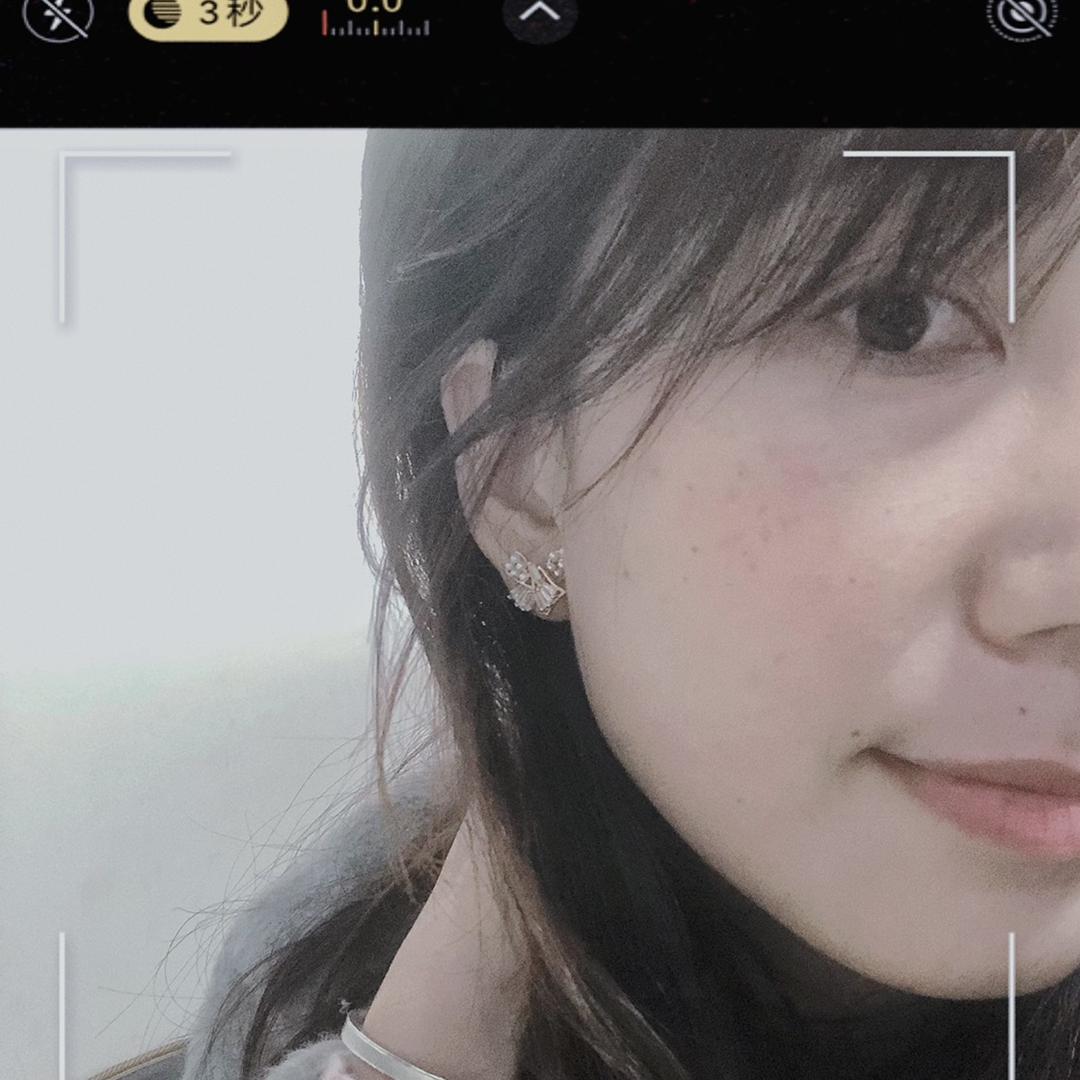
Task: Open the exposure compensation indicator
Action: tap(376, 18)
